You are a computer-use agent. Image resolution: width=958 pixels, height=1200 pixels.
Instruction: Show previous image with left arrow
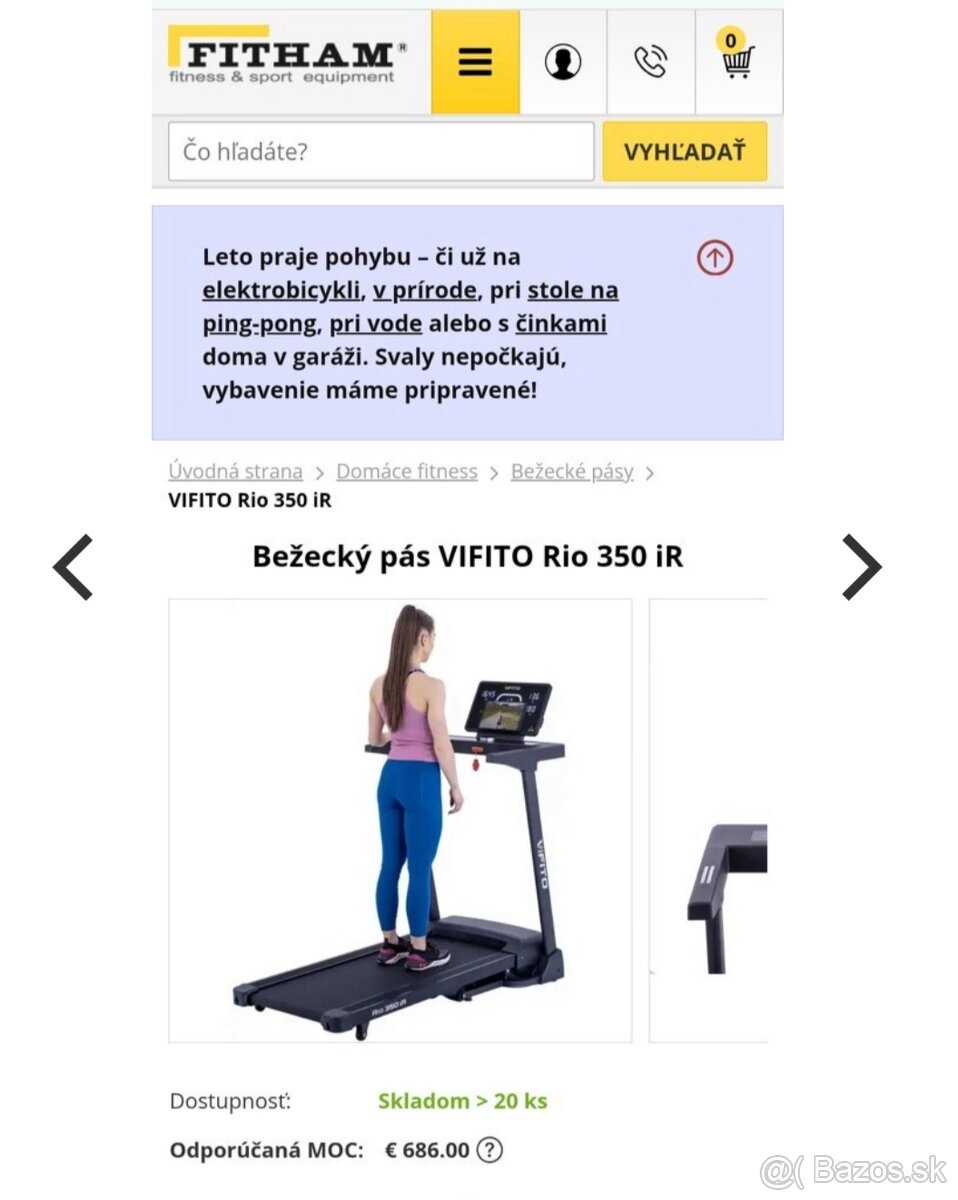(73, 567)
